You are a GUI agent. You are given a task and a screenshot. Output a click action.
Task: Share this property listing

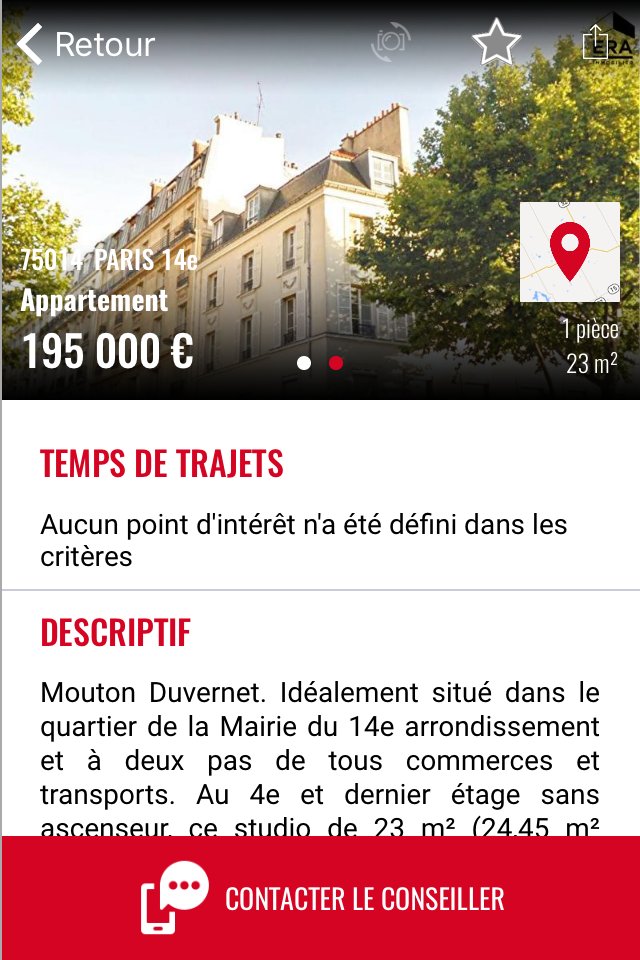point(597,42)
